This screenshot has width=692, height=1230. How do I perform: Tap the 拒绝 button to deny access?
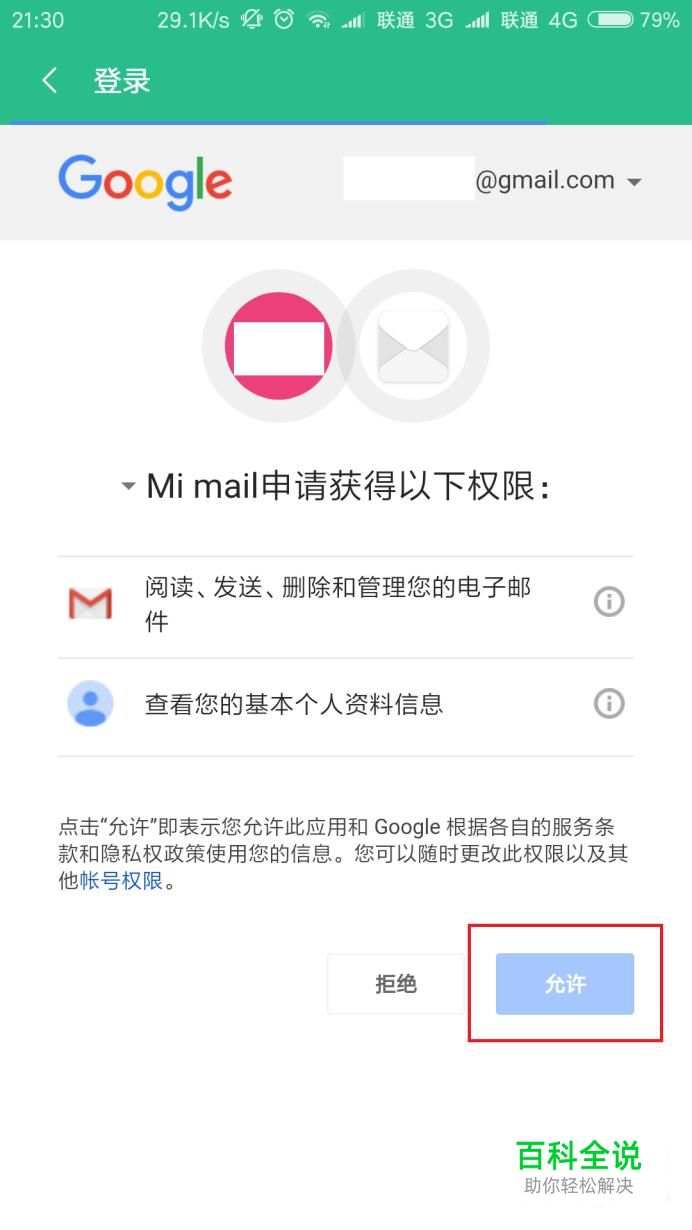(396, 984)
